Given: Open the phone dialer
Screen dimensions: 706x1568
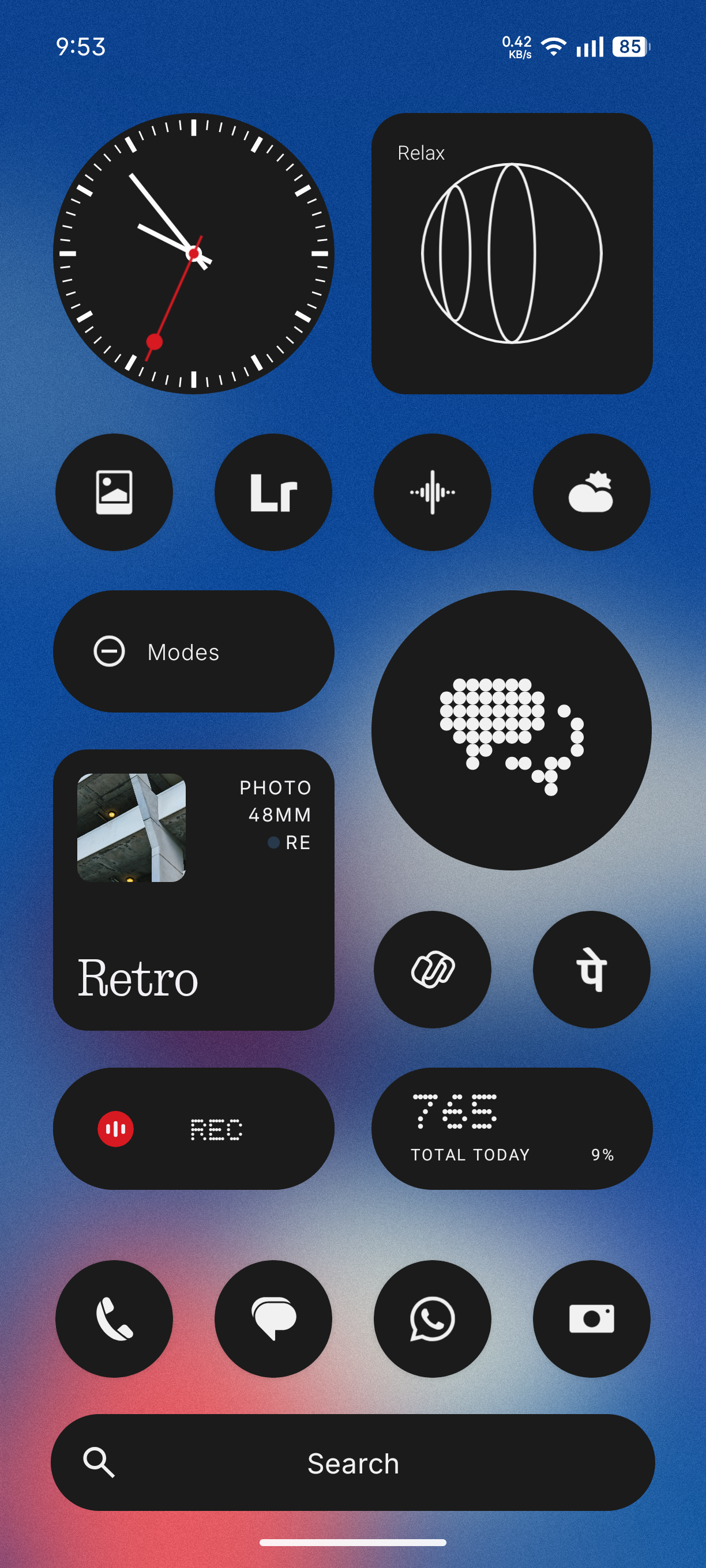Looking at the screenshot, I should [114, 1318].
